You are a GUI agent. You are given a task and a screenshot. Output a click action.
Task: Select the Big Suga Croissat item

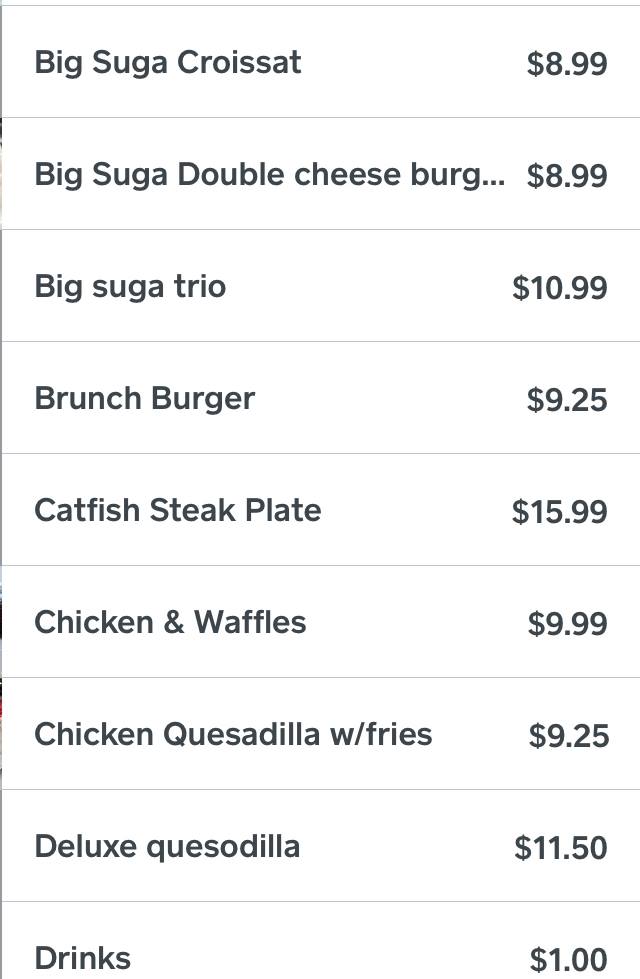pyautogui.click(x=320, y=63)
